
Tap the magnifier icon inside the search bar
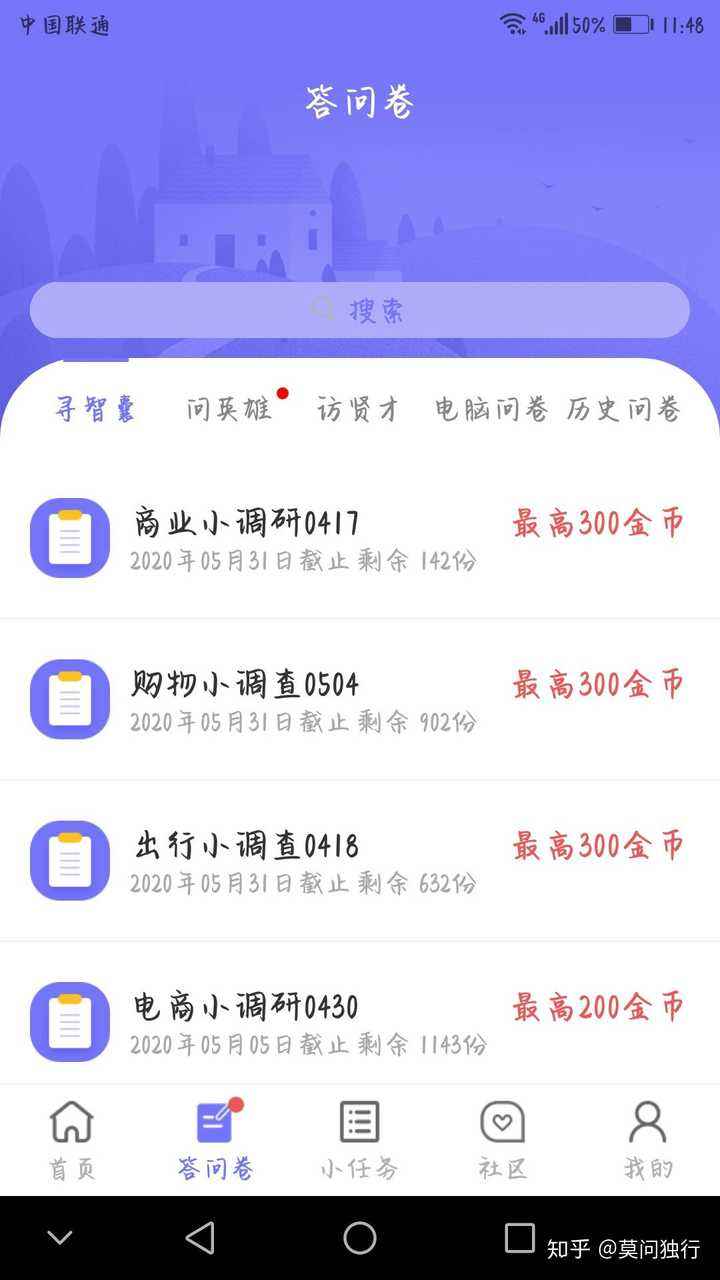pyautogui.click(x=322, y=310)
